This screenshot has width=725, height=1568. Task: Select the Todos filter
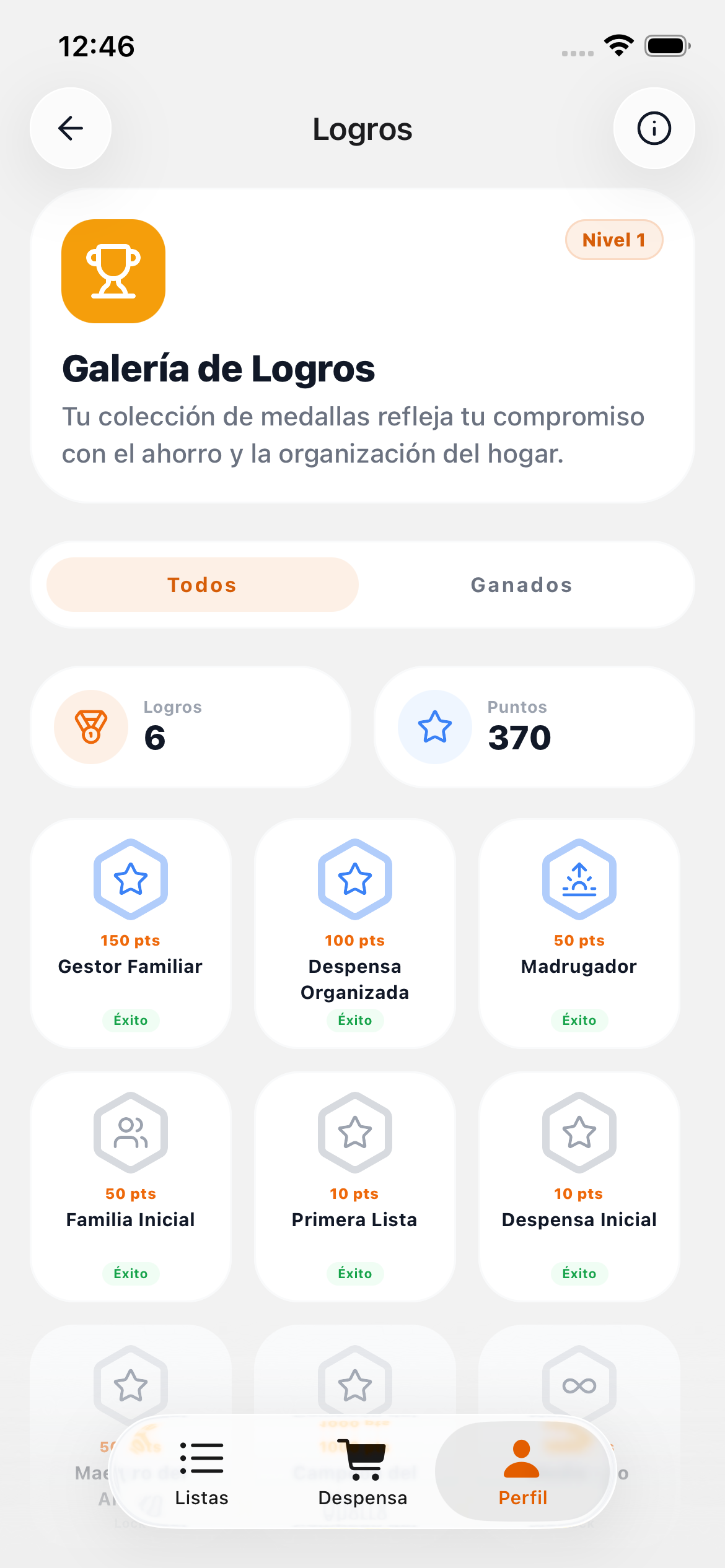point(202,585)
